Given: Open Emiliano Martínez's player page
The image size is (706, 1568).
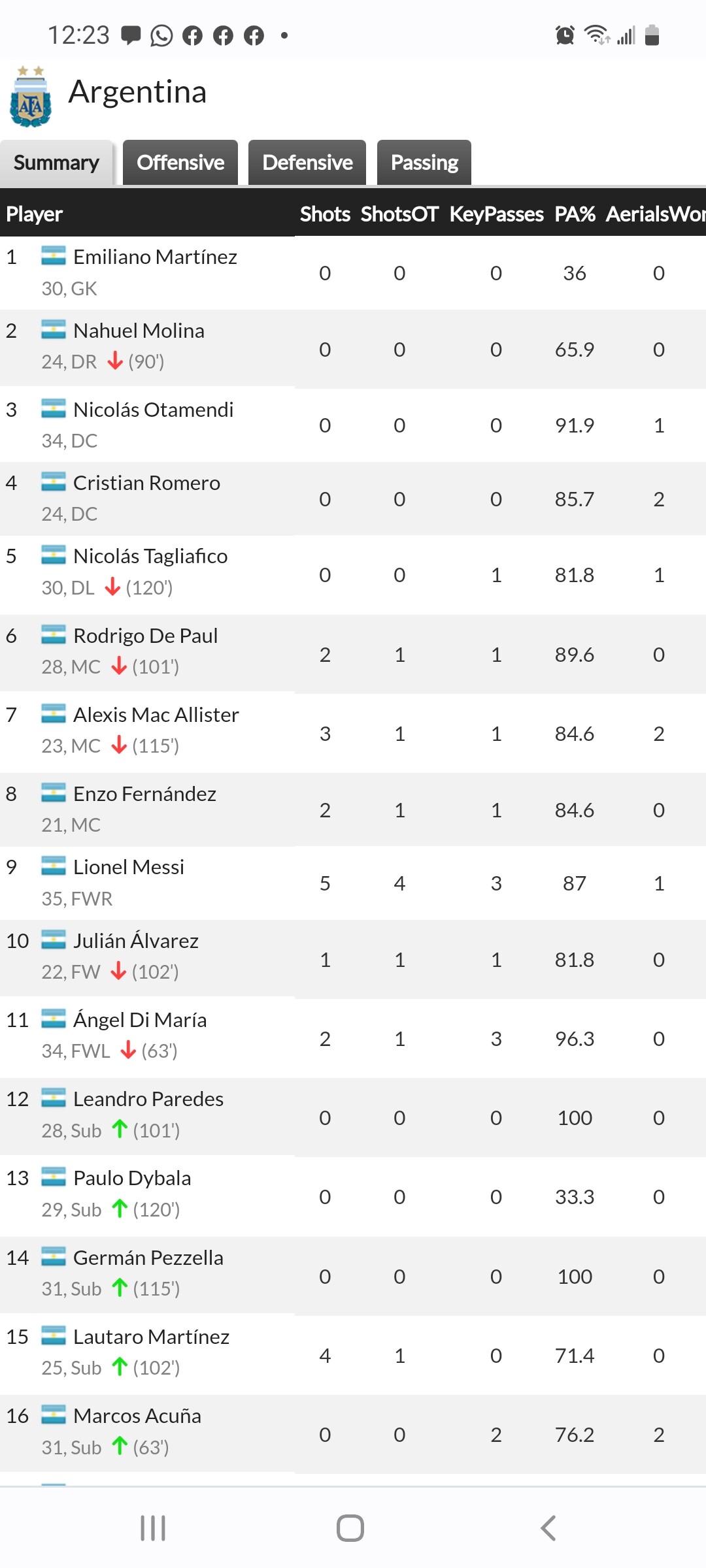Looking at the screenshot, I should [155, 257].
